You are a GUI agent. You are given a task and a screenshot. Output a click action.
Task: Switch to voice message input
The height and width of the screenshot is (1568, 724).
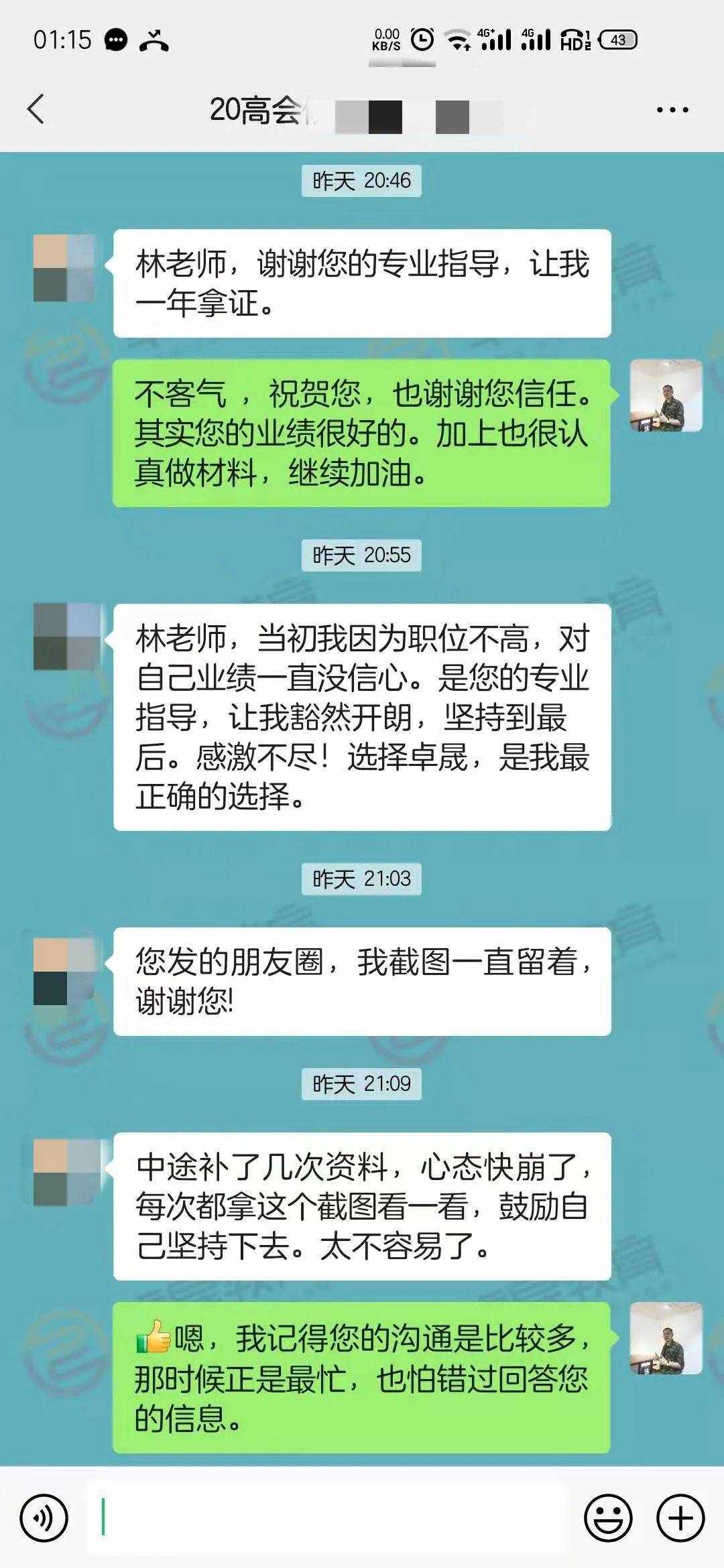(x=44, y=1518)
